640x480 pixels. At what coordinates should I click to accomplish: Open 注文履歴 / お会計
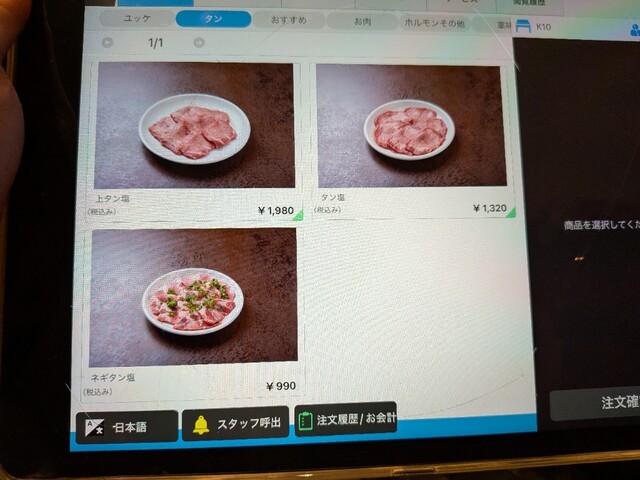(x=346, y=420)
